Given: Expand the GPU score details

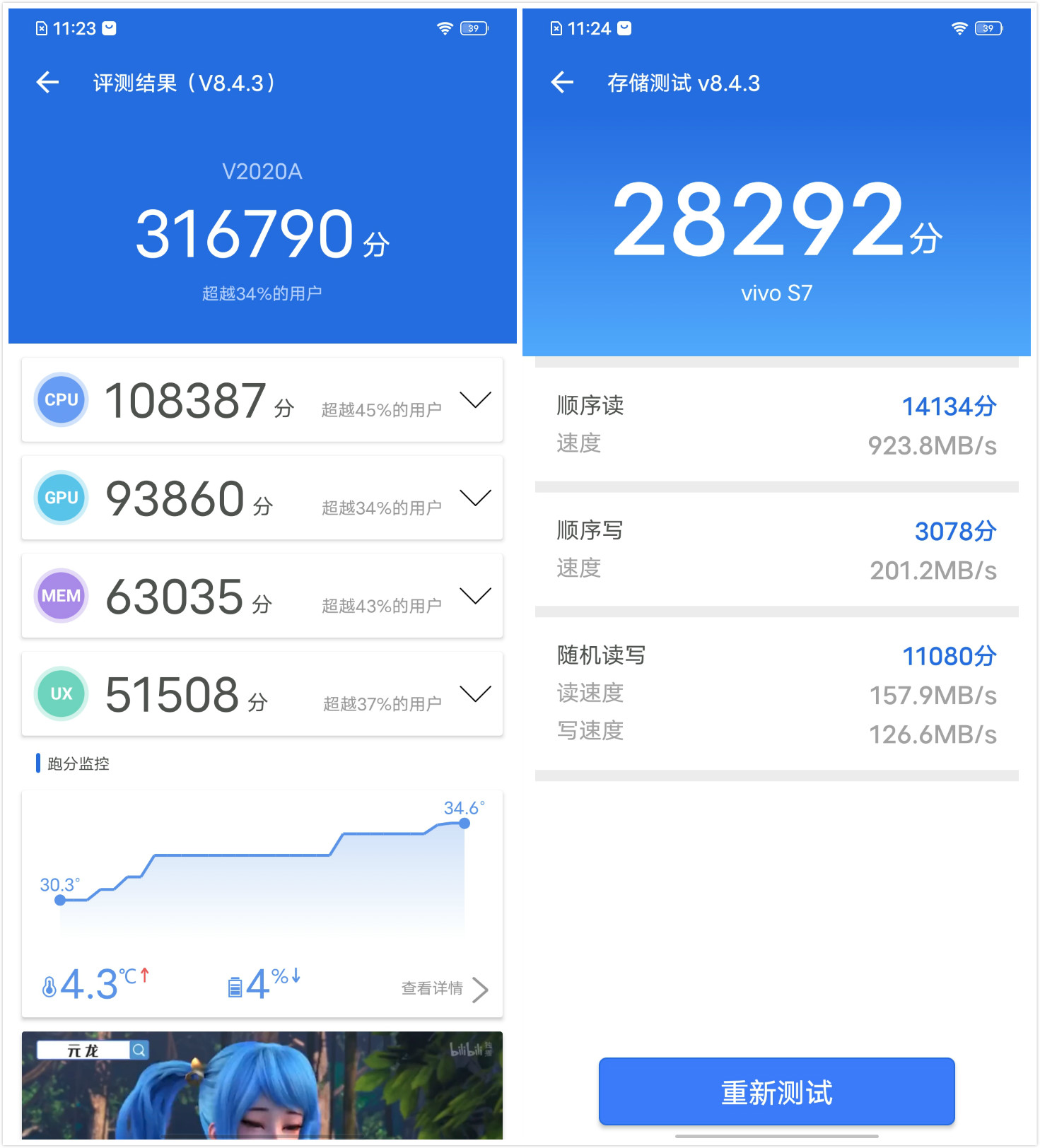Looking at the screenshot, I should (x=475, y=498).
